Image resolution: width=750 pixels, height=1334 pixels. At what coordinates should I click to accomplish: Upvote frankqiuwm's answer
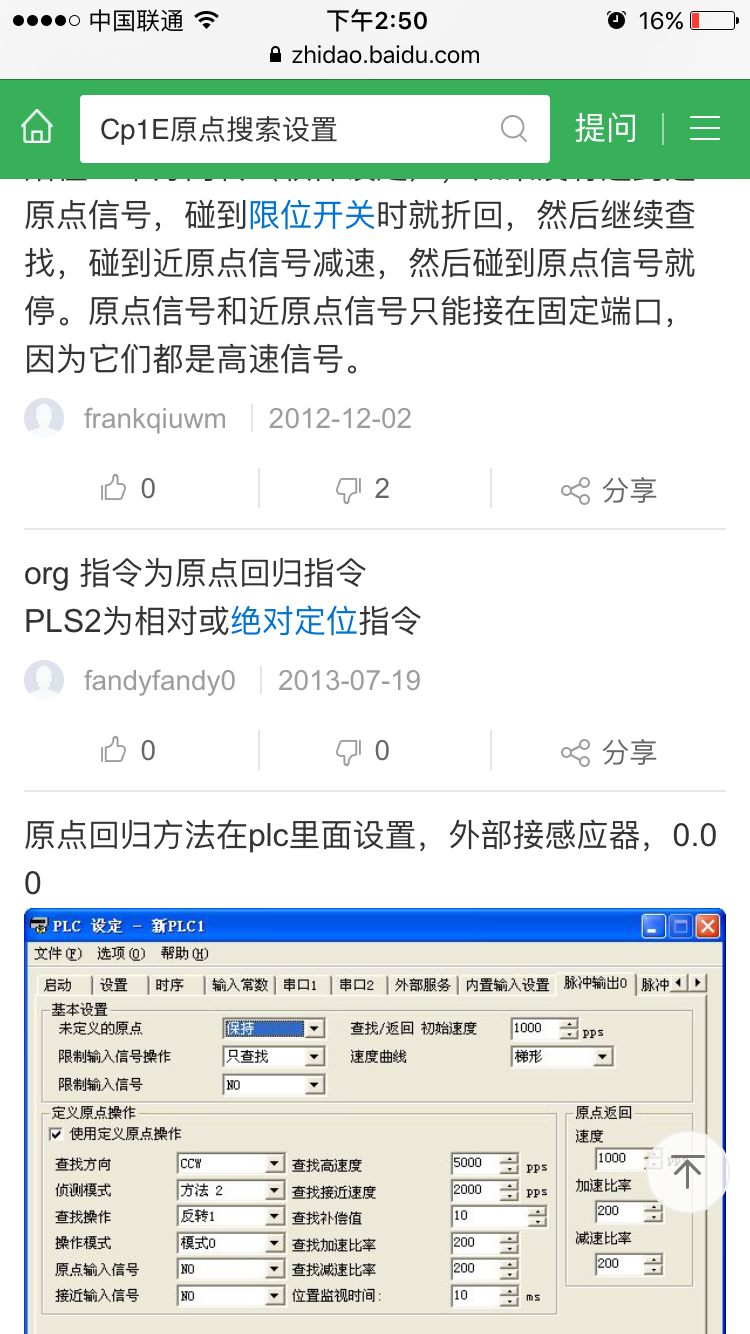point(129,489)
